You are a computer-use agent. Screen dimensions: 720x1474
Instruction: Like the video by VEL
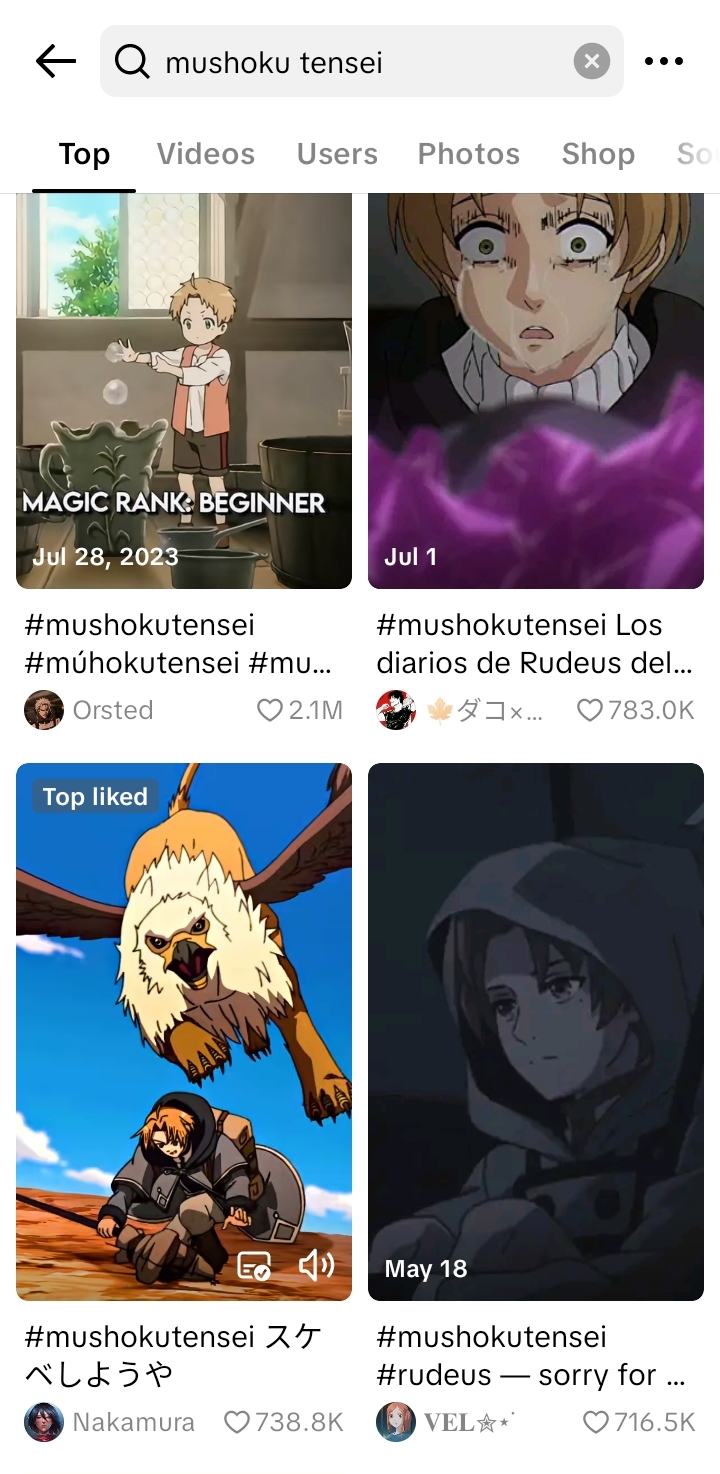click(595, 1422)
